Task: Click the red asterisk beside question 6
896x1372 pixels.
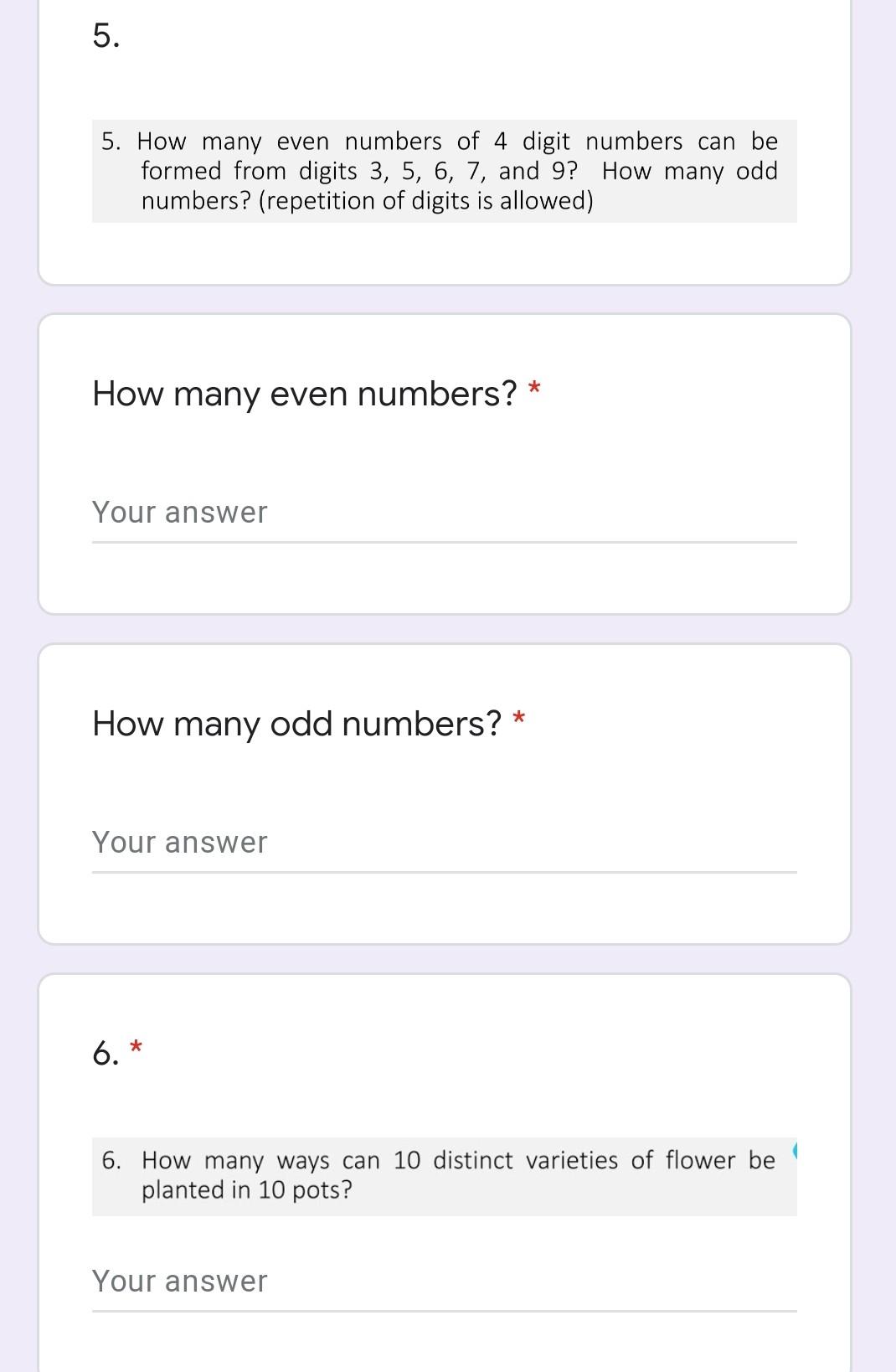Action: (x=136, y=1047)
